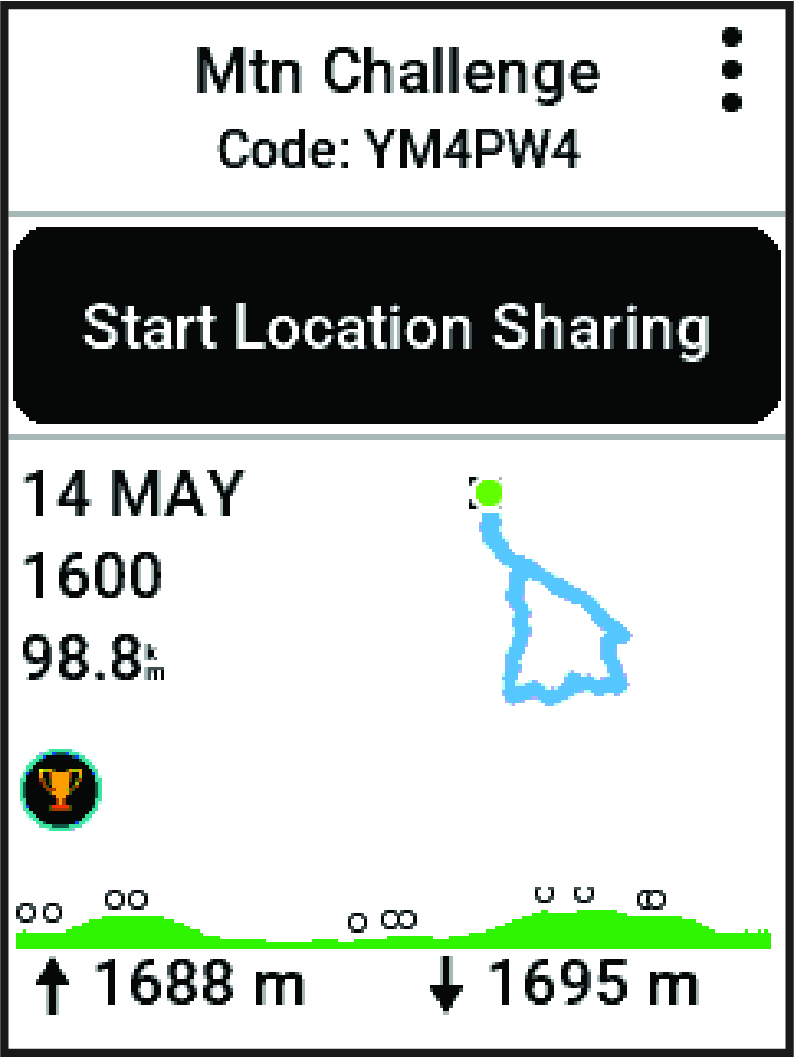794x1058 pixels.
Task: Tap Start Location Sharing
Action: coord(396,327)
